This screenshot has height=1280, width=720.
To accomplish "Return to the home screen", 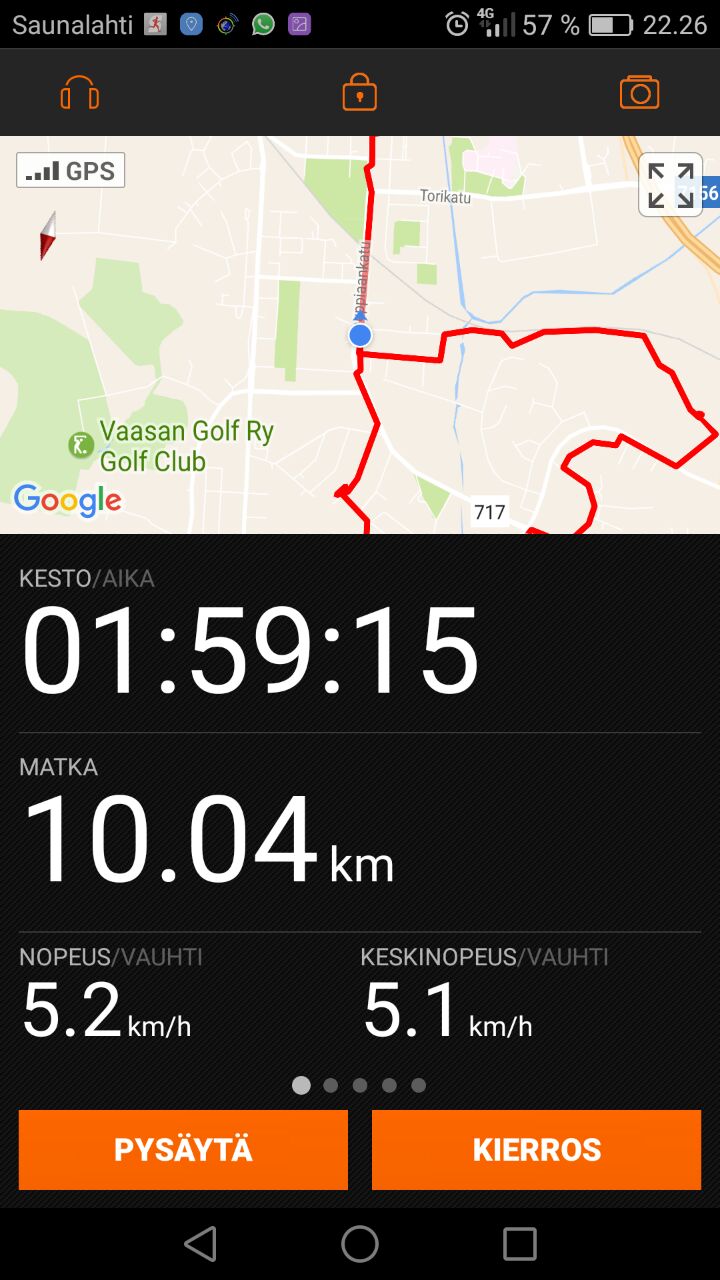I will pos(360,1244).
